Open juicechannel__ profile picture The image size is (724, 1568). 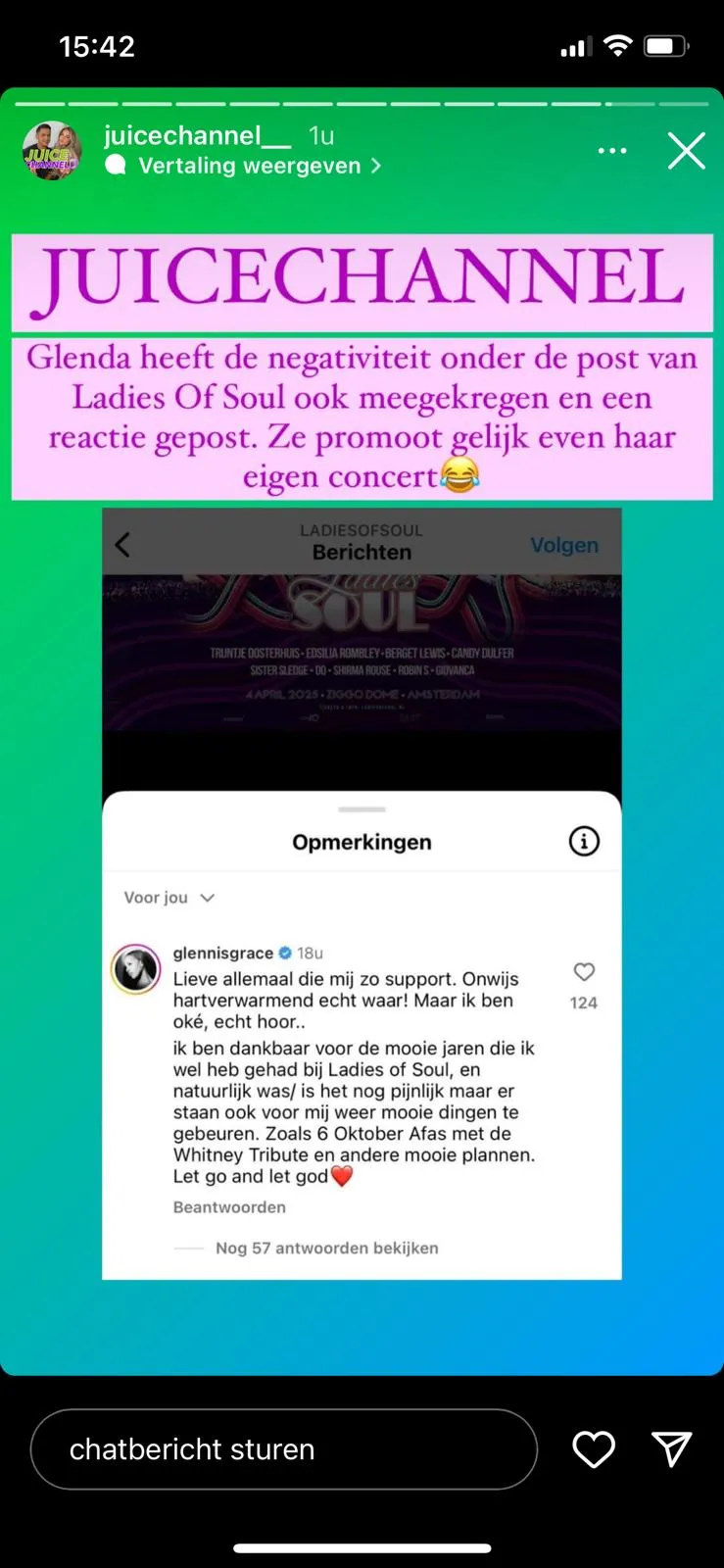[x=51, y=151]
